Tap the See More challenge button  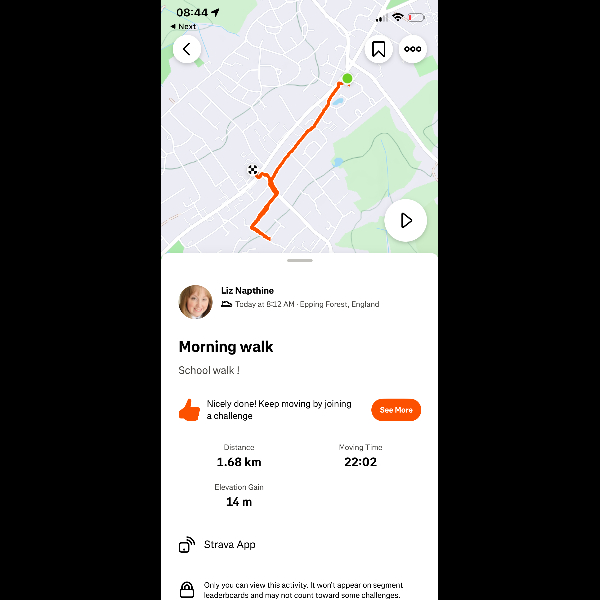point(396,410)
